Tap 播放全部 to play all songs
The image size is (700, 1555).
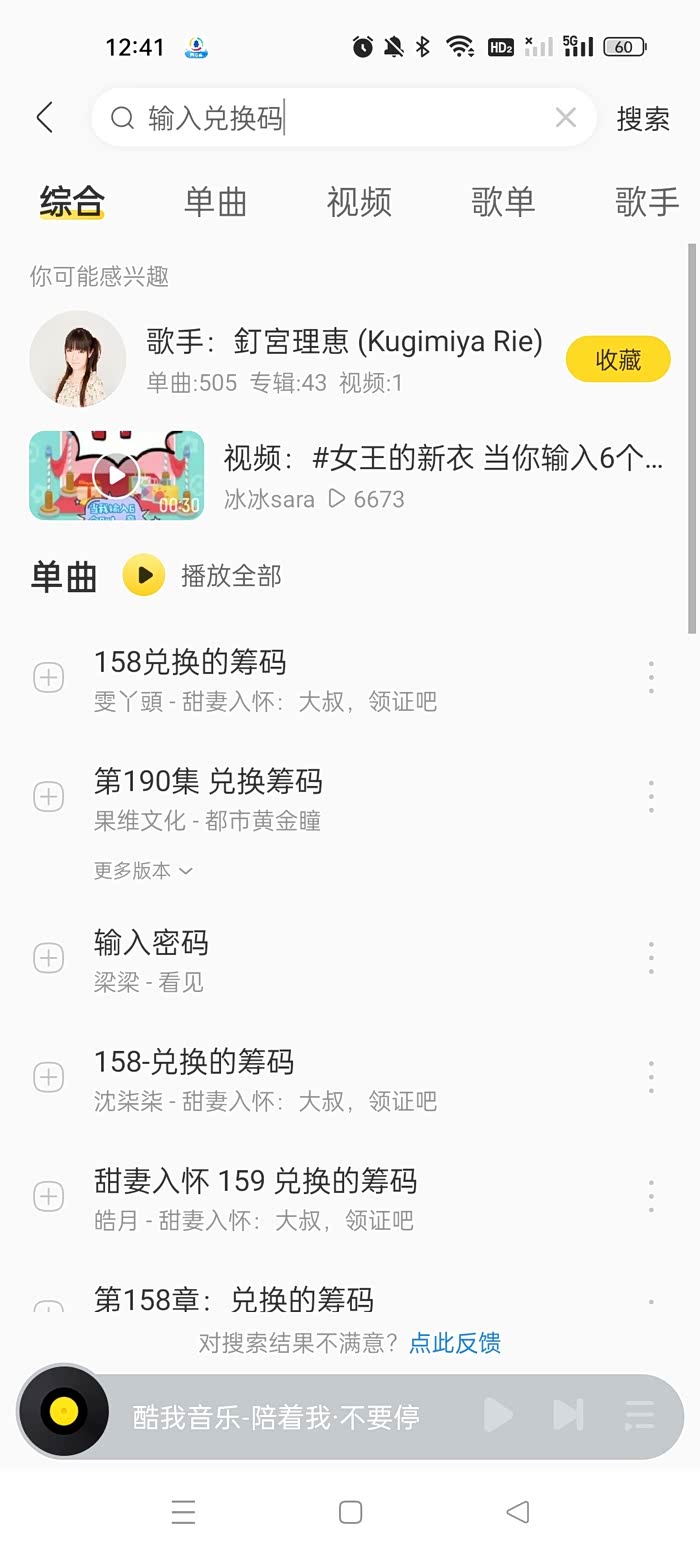coord(230,576)
